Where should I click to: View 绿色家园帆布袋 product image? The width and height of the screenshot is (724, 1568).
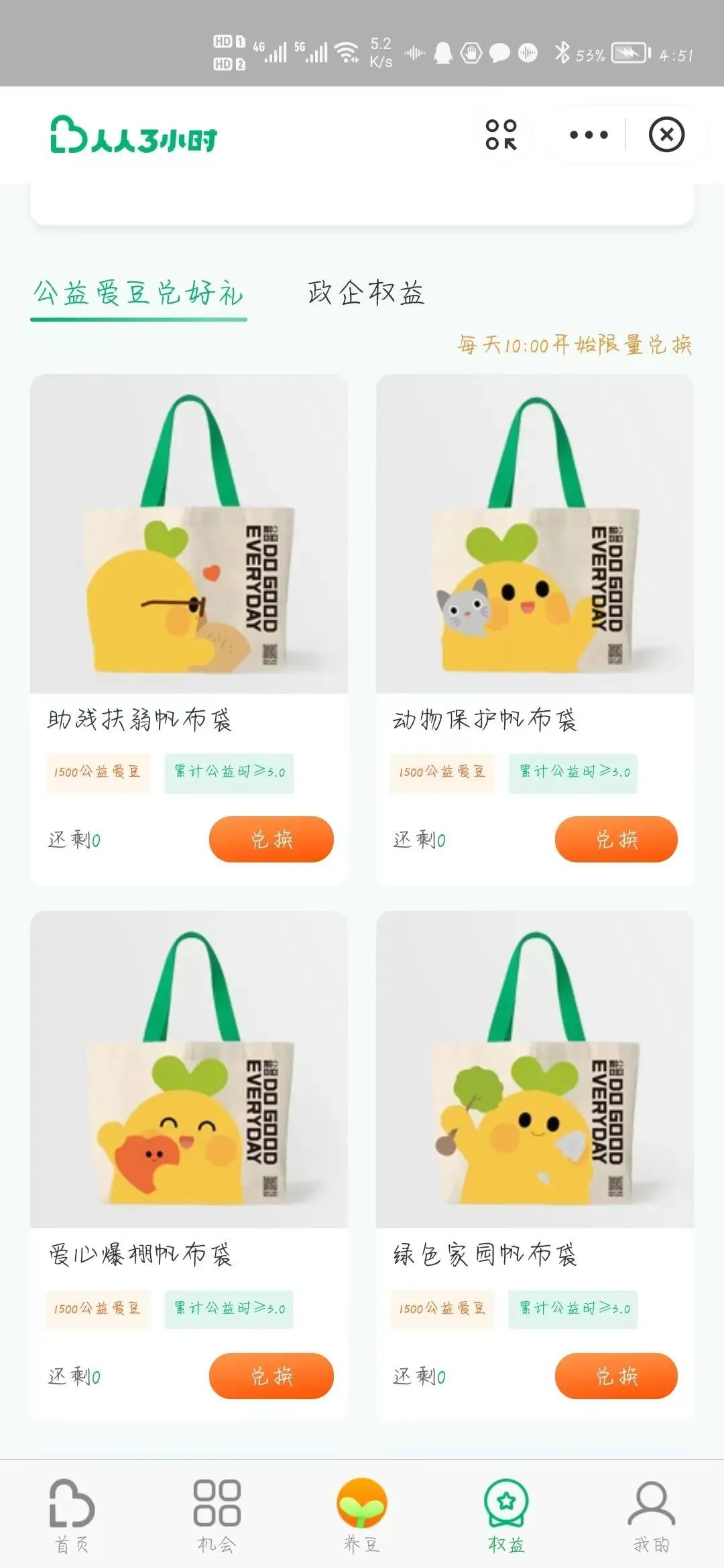(534, 1069)
